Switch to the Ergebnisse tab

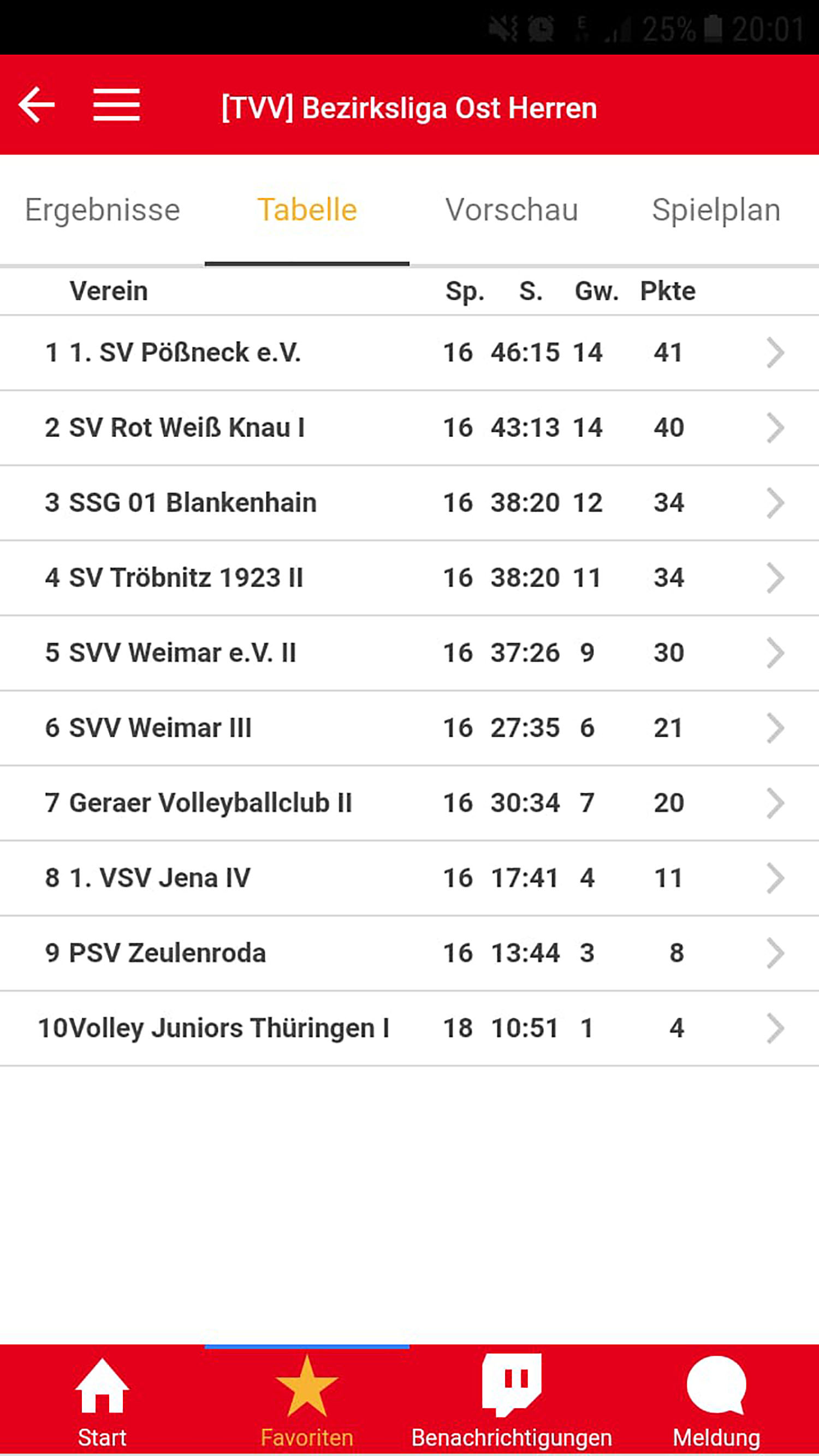(102, 210)
